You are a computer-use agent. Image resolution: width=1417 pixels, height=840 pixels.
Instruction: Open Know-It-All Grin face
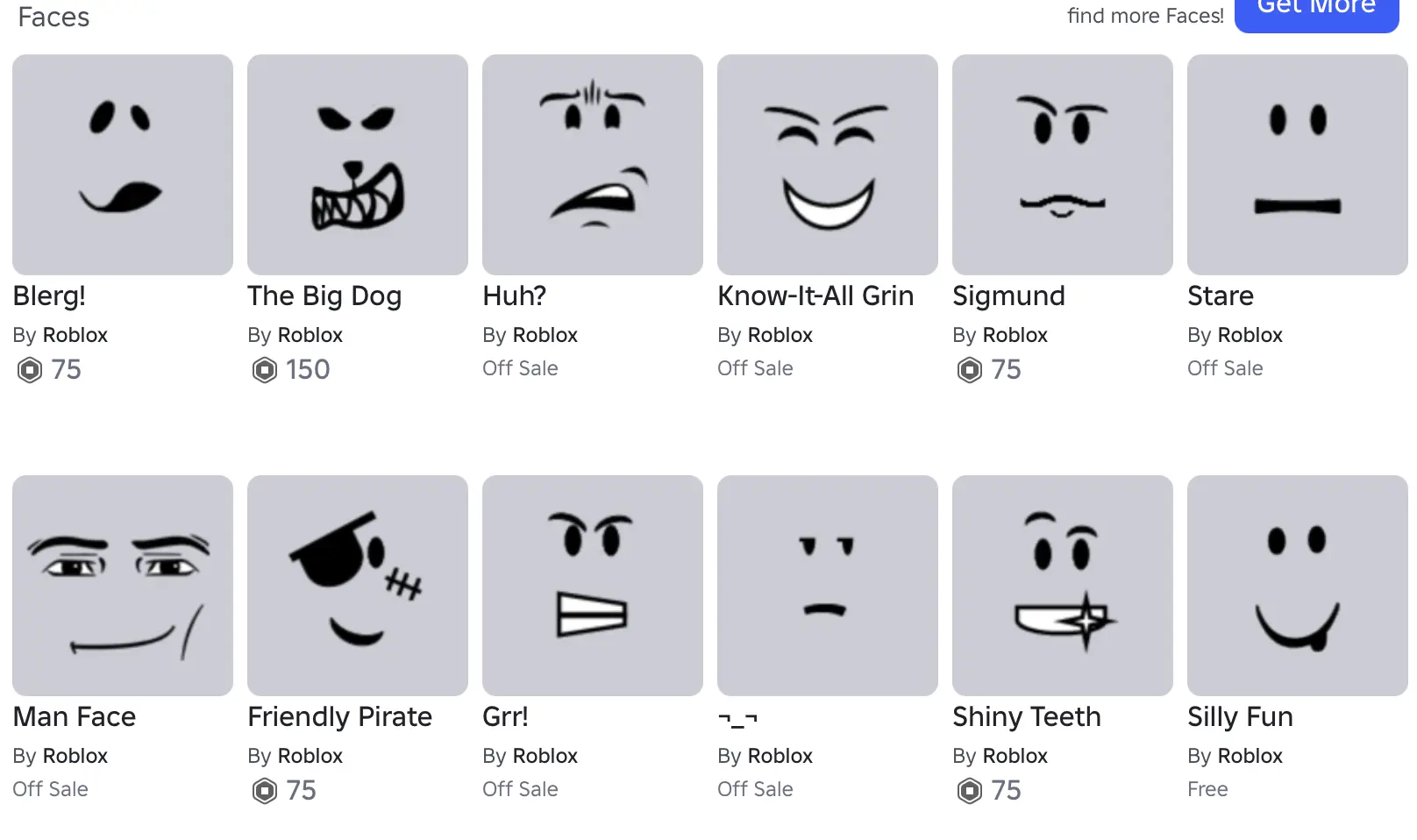point(828,165)
